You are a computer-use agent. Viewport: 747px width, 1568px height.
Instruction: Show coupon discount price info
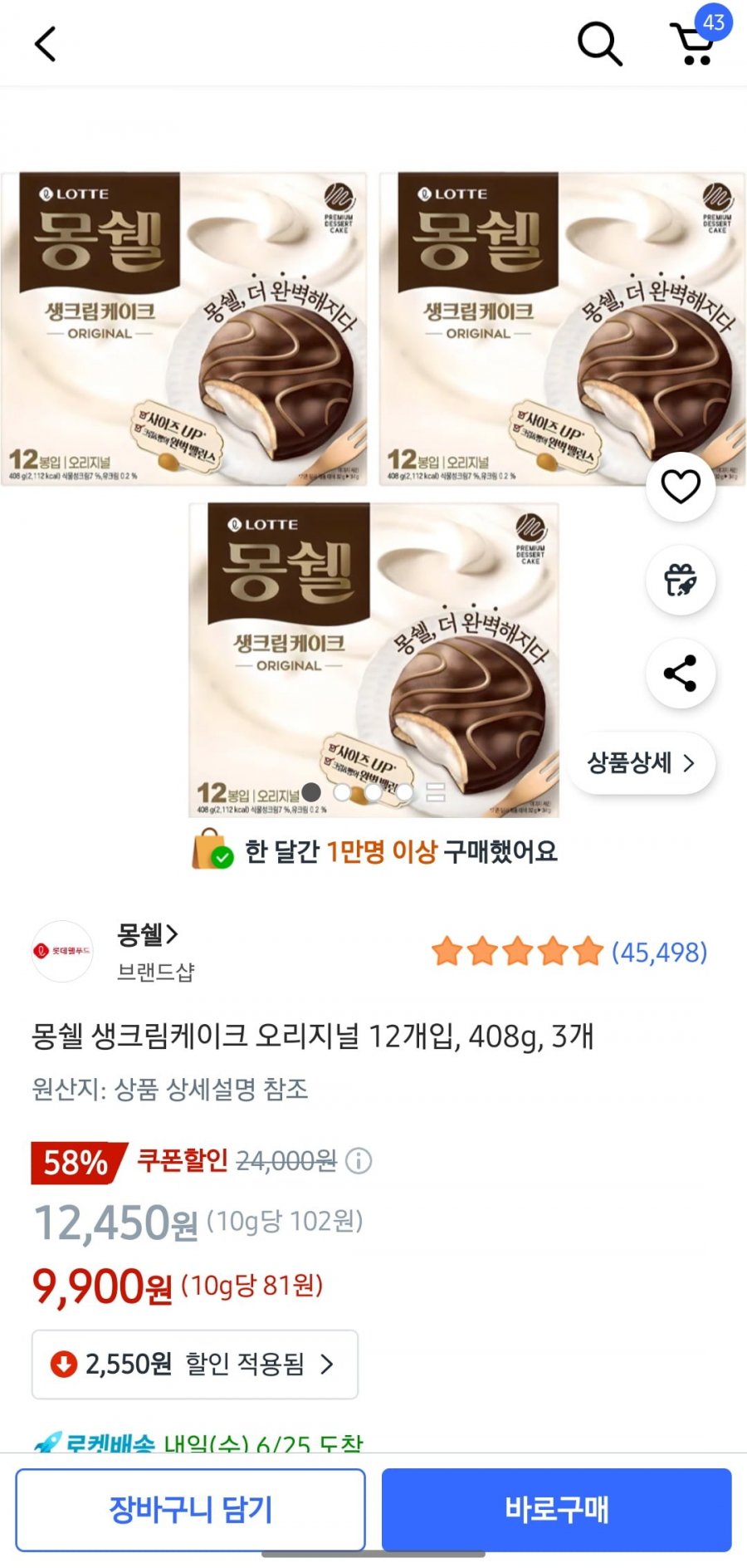point(359,1160)
